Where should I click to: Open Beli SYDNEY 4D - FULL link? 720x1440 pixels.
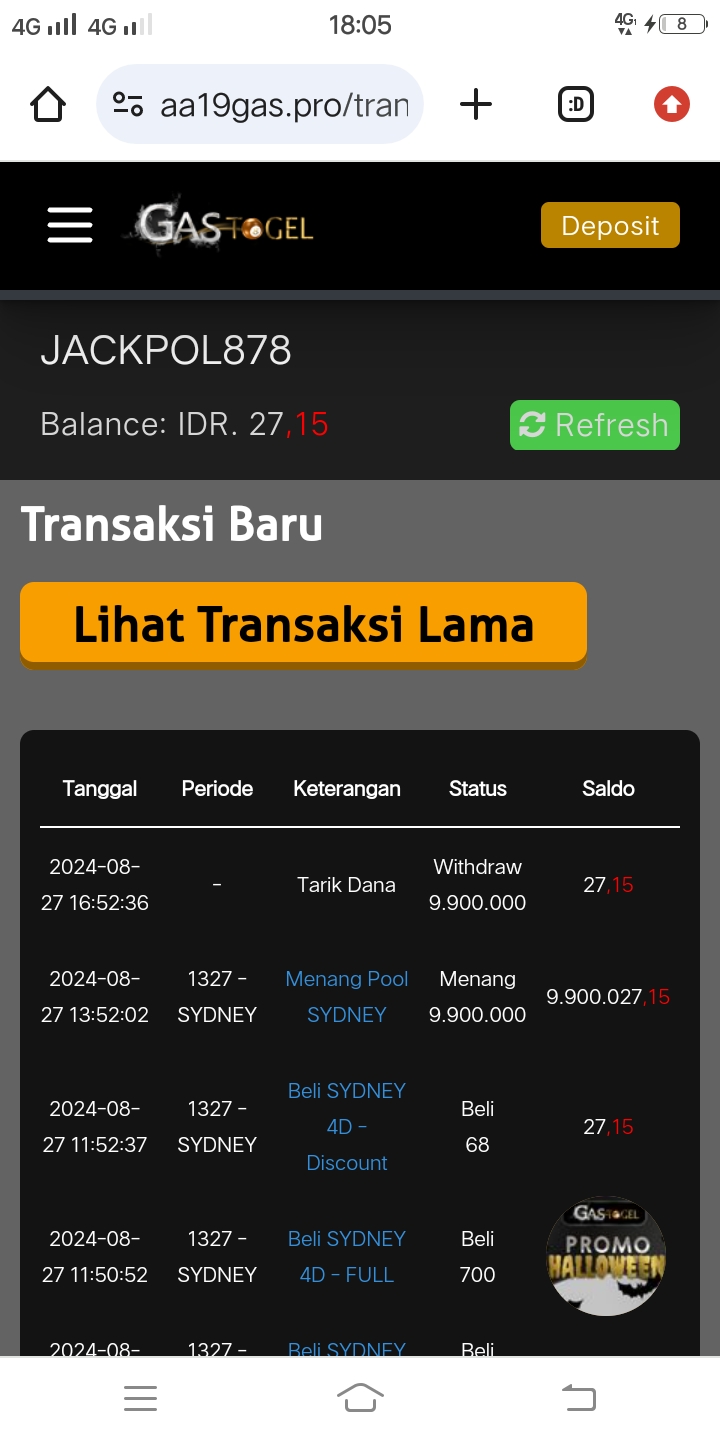[x=346, y=1257]
